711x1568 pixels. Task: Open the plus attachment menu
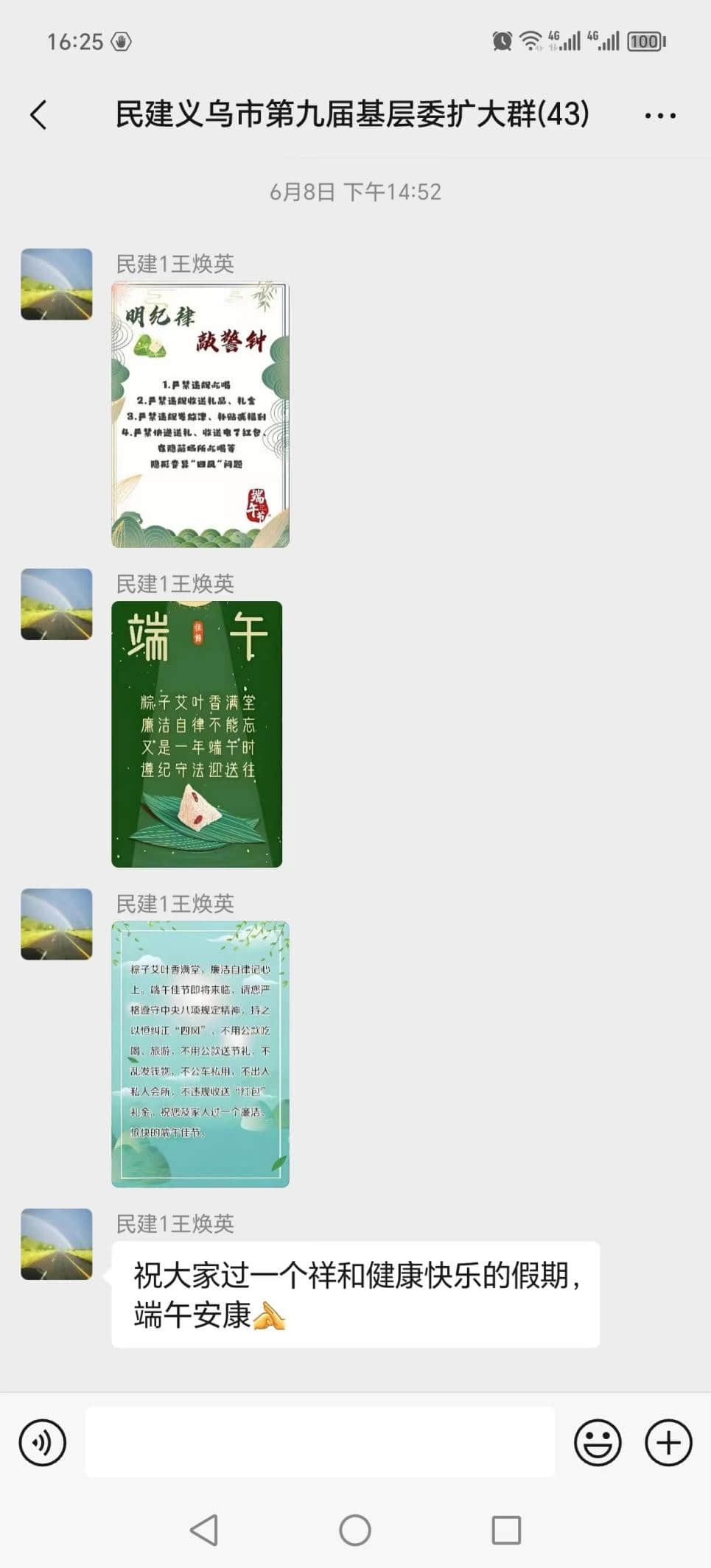coord(668,1442)
